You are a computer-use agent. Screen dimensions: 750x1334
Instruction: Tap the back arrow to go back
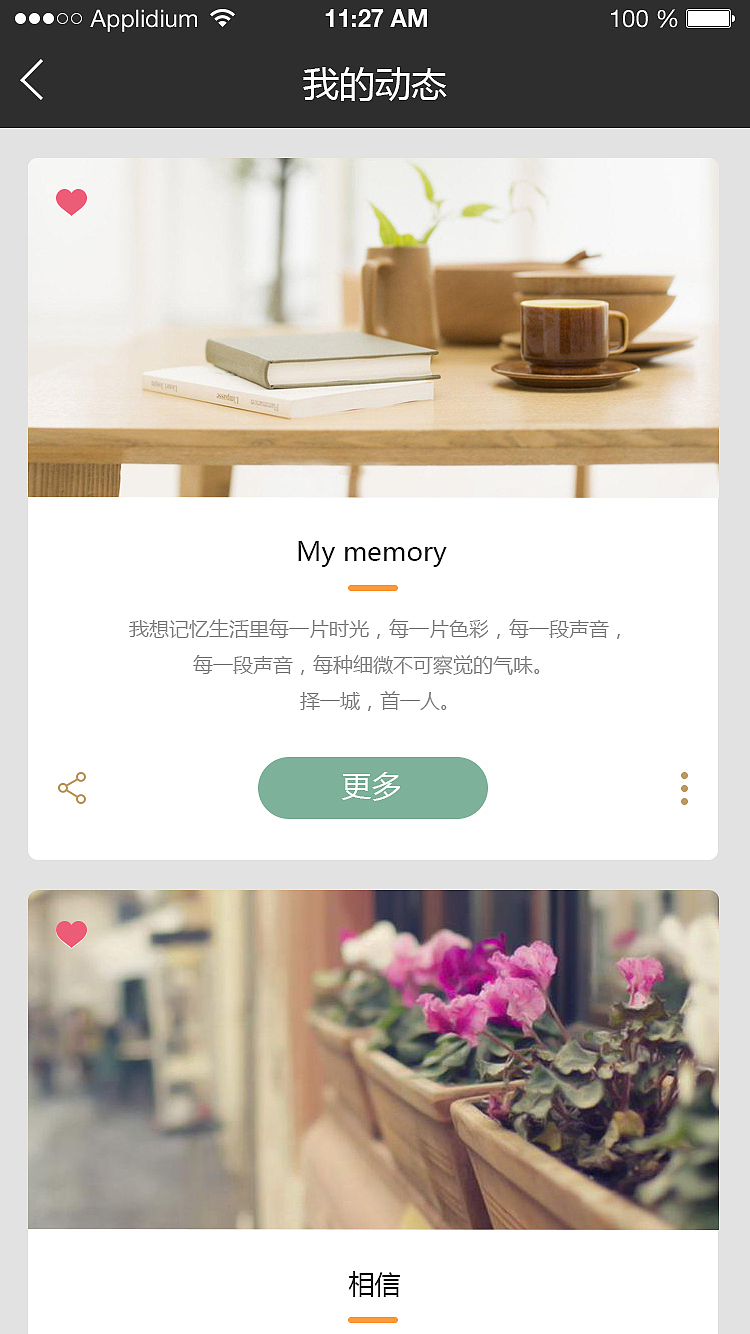[31, 79]
